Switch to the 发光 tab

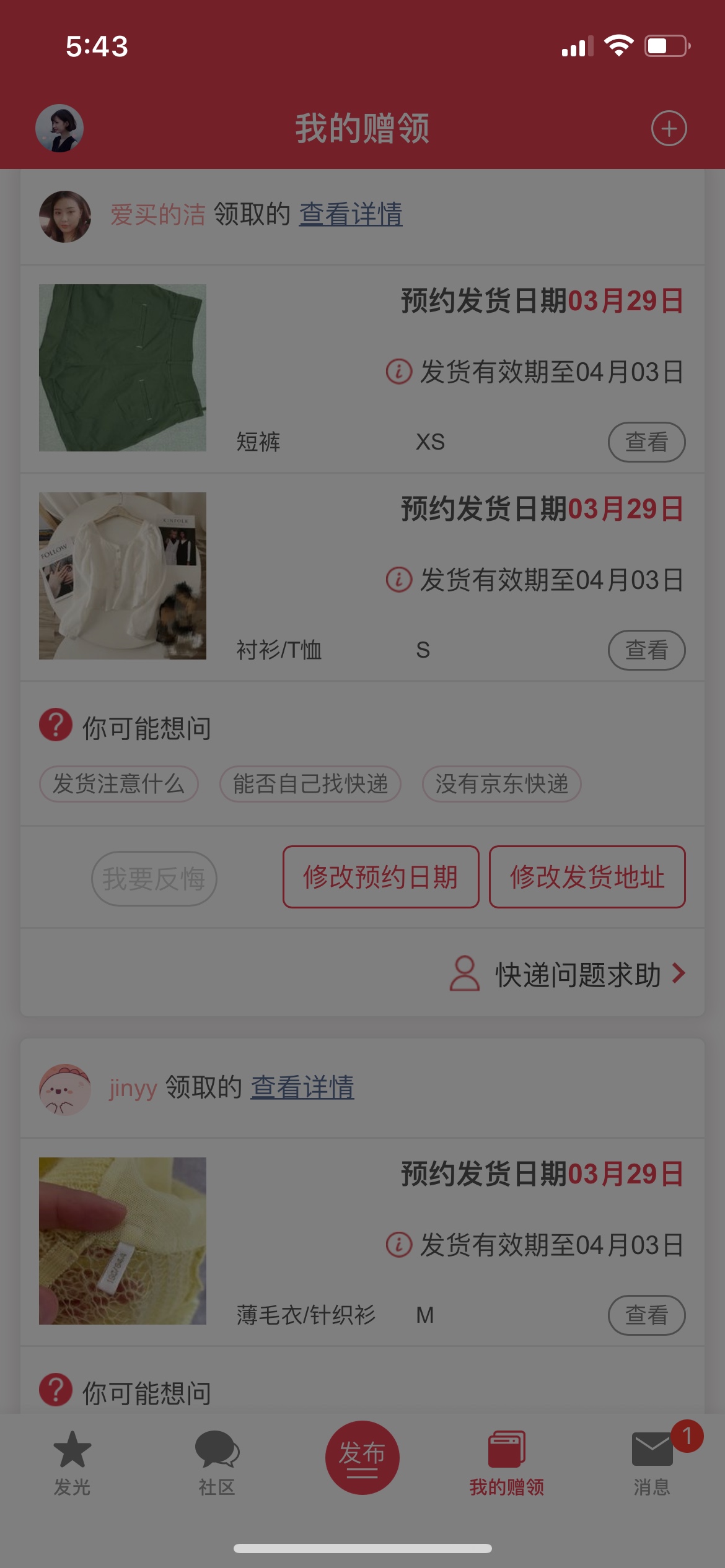click(x=72, y=1464)
